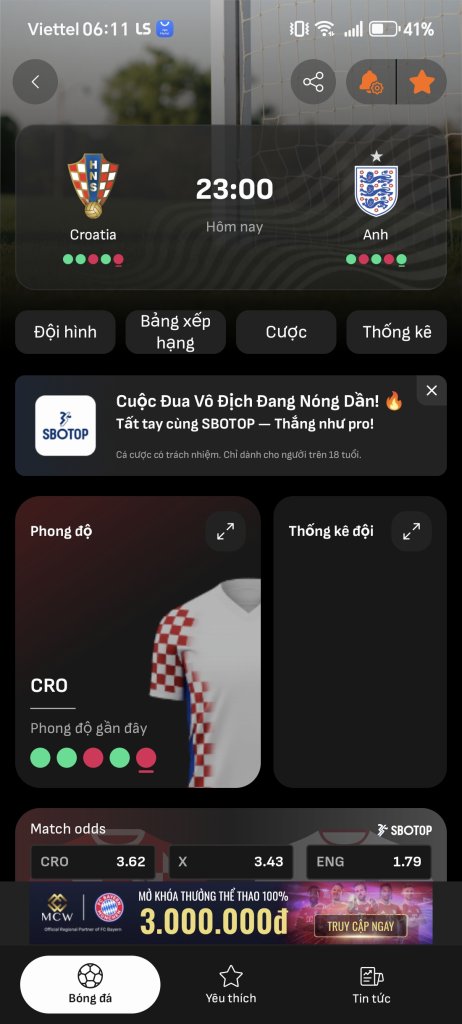462x1024 pixels.
Task: Tap TRUY CẬP NGAY on the MCW banner
Action: 361,925
